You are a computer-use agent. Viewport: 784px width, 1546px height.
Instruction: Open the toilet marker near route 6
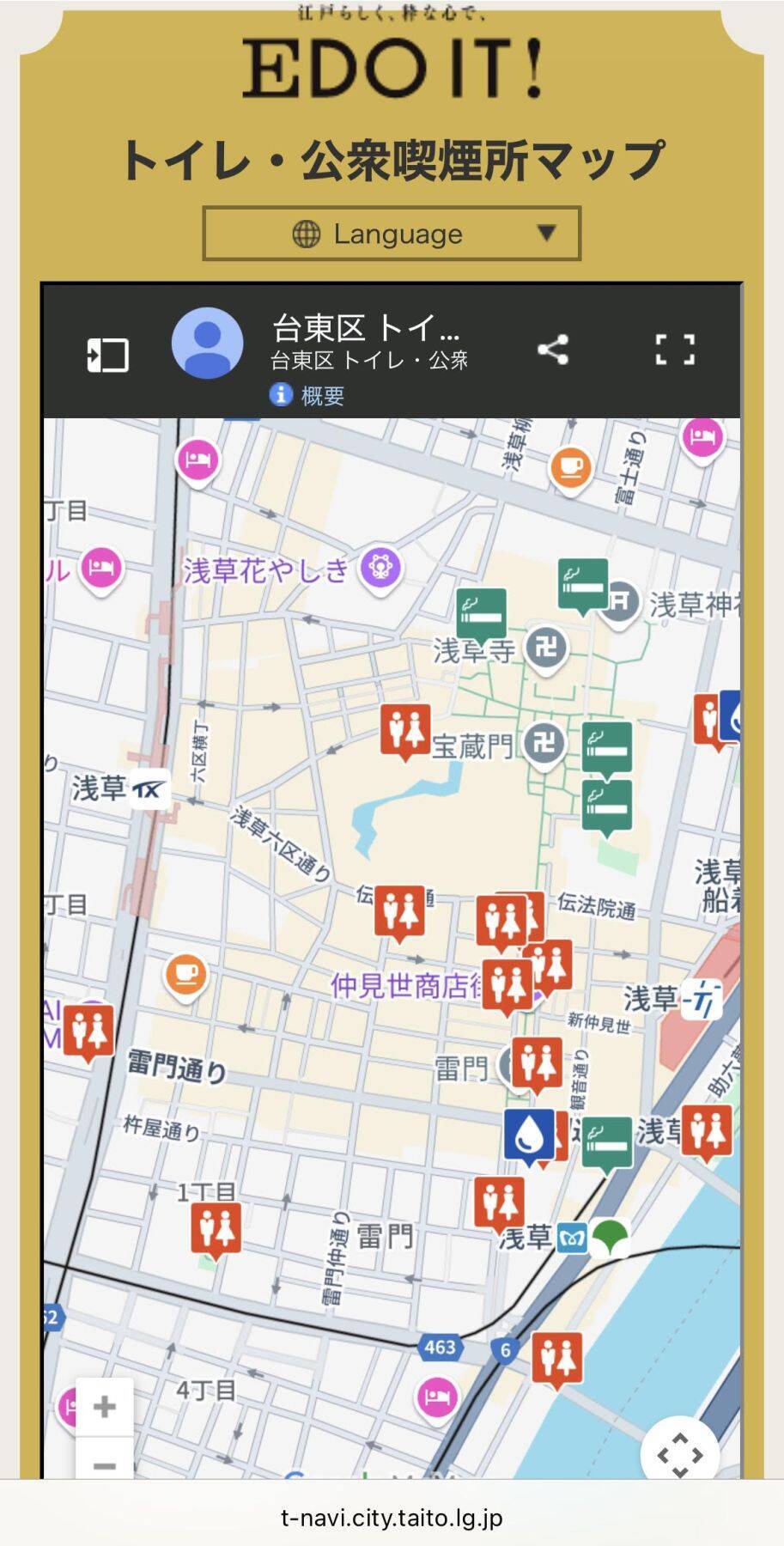[556, 1357]
